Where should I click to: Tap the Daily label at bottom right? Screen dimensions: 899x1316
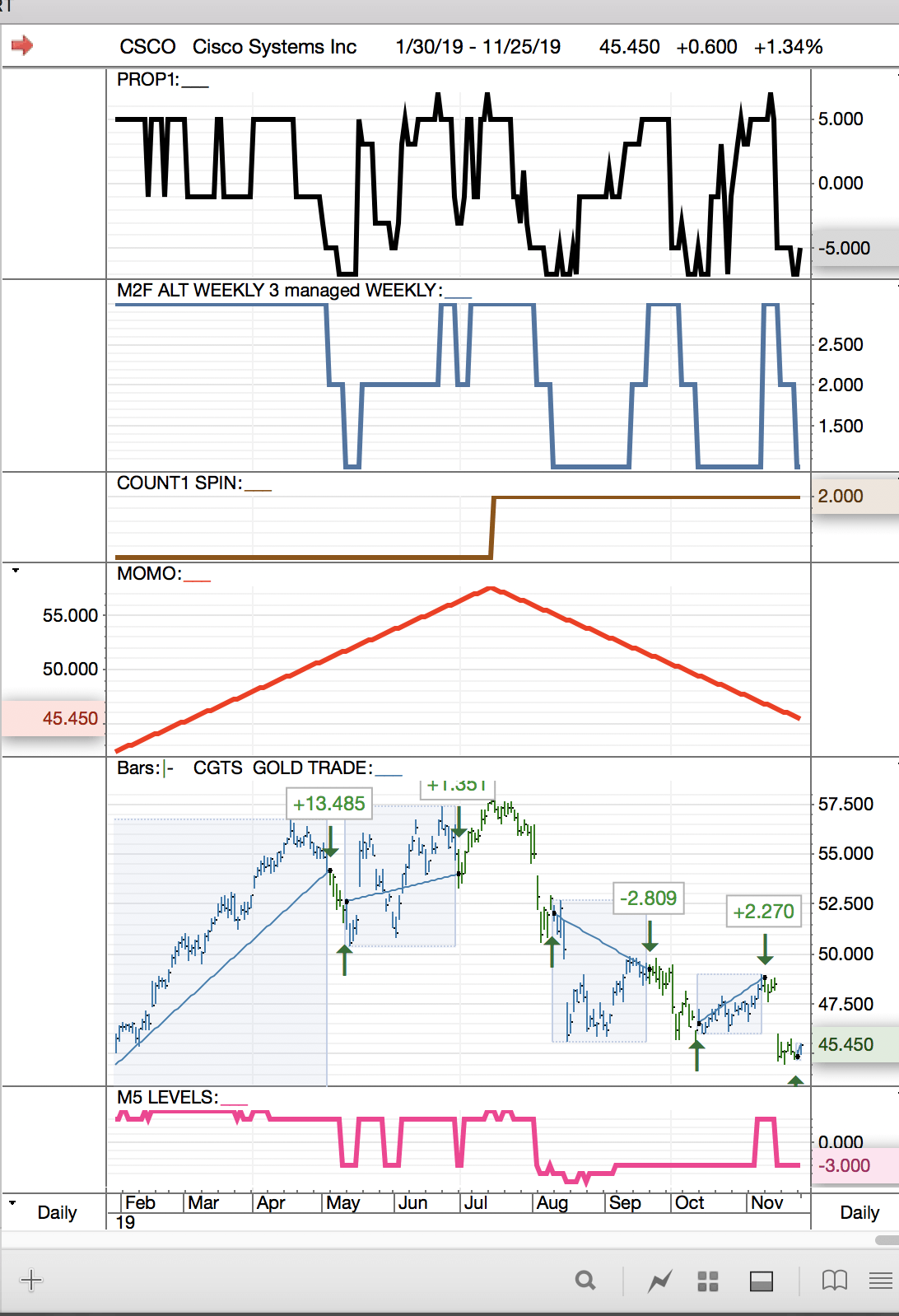click(859, 1212)
